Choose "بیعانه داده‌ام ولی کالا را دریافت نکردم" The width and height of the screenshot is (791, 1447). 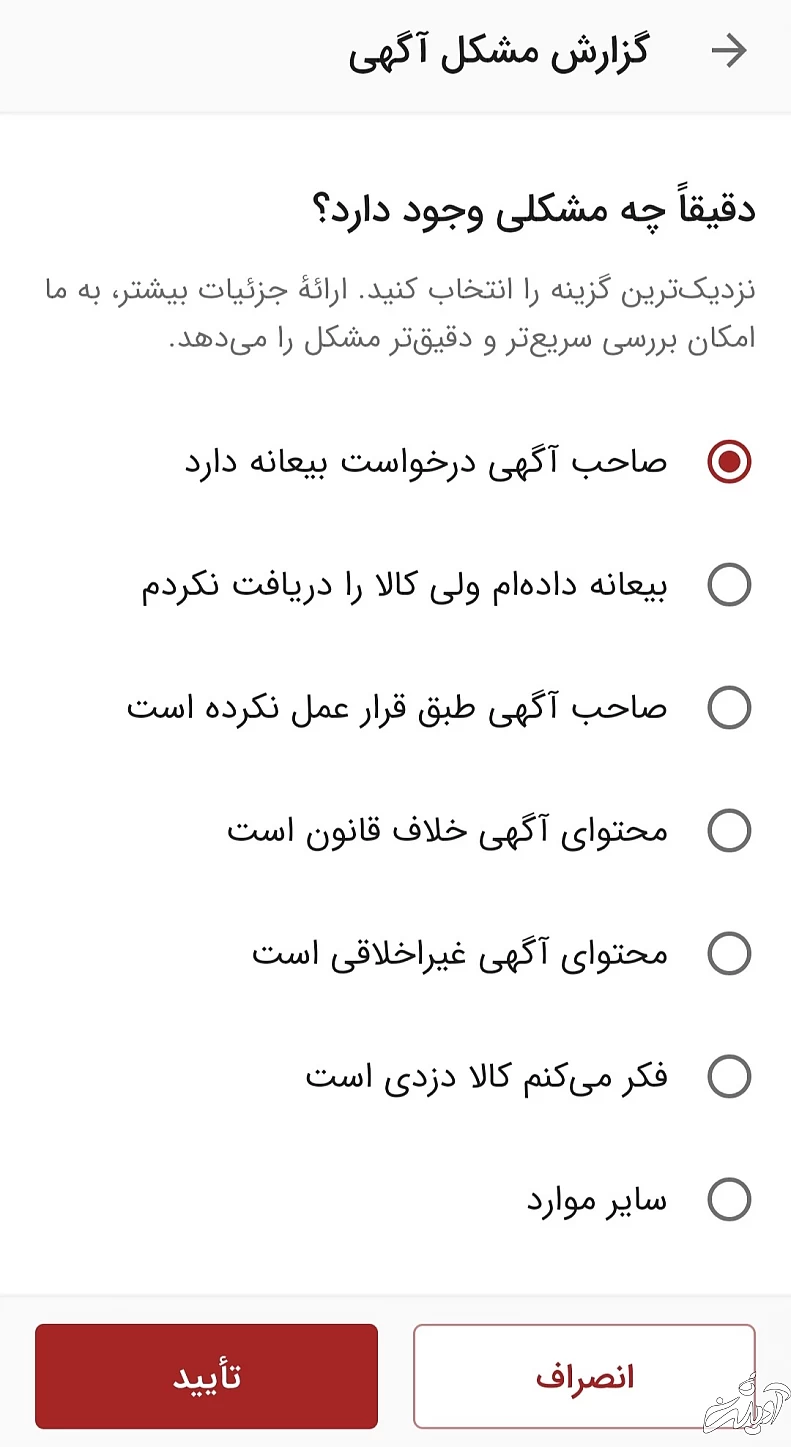(731, 584)
